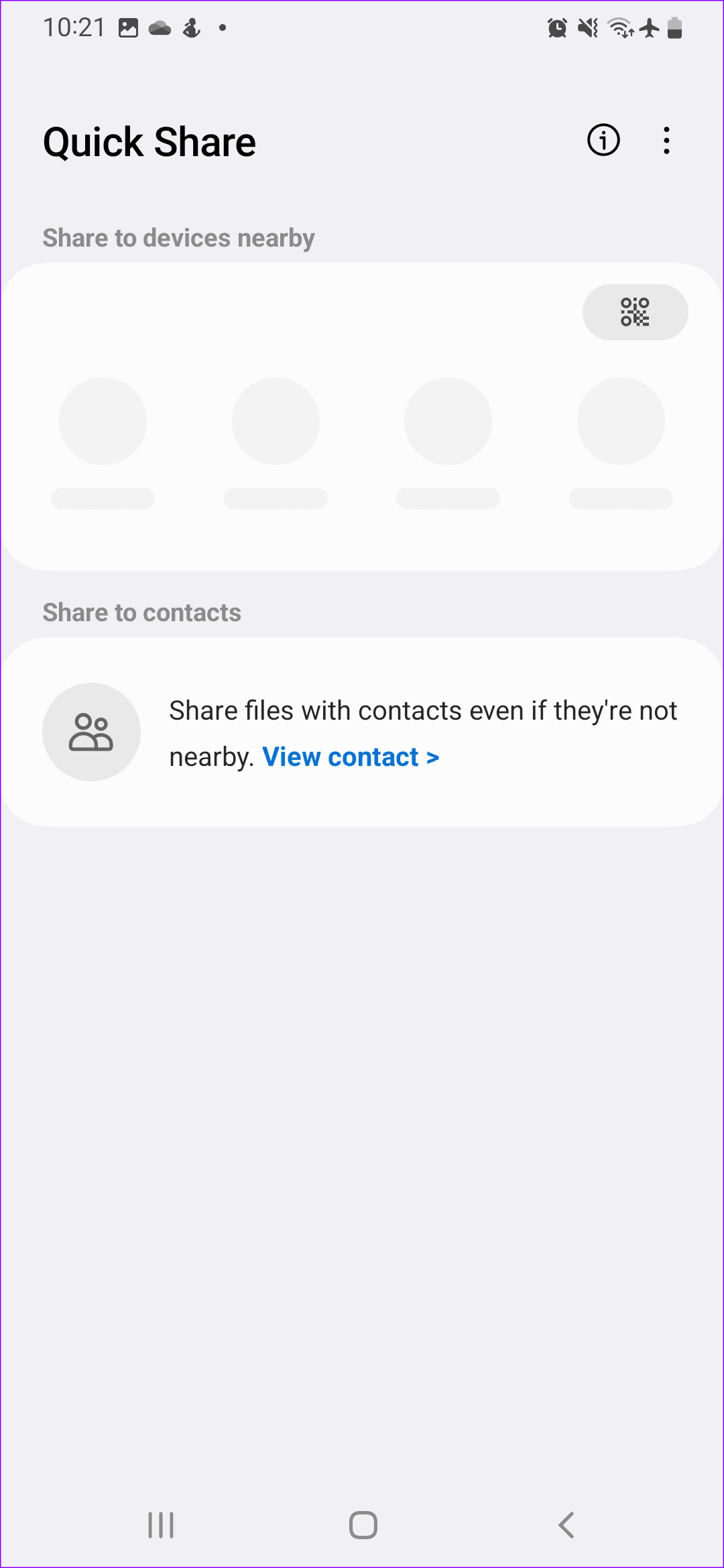724x1568 pixels.
Task: Unmute sound via the status bar mute icon
Action: (x=586, y=27)
